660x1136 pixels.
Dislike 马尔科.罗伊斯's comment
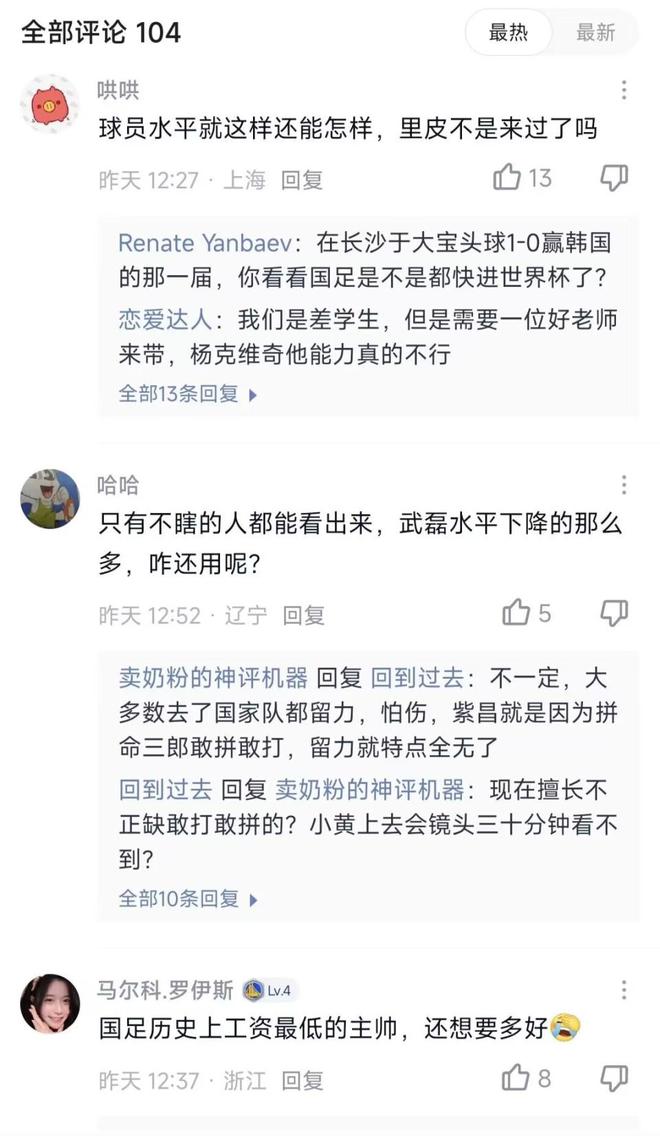click(x=613, y=1078)
